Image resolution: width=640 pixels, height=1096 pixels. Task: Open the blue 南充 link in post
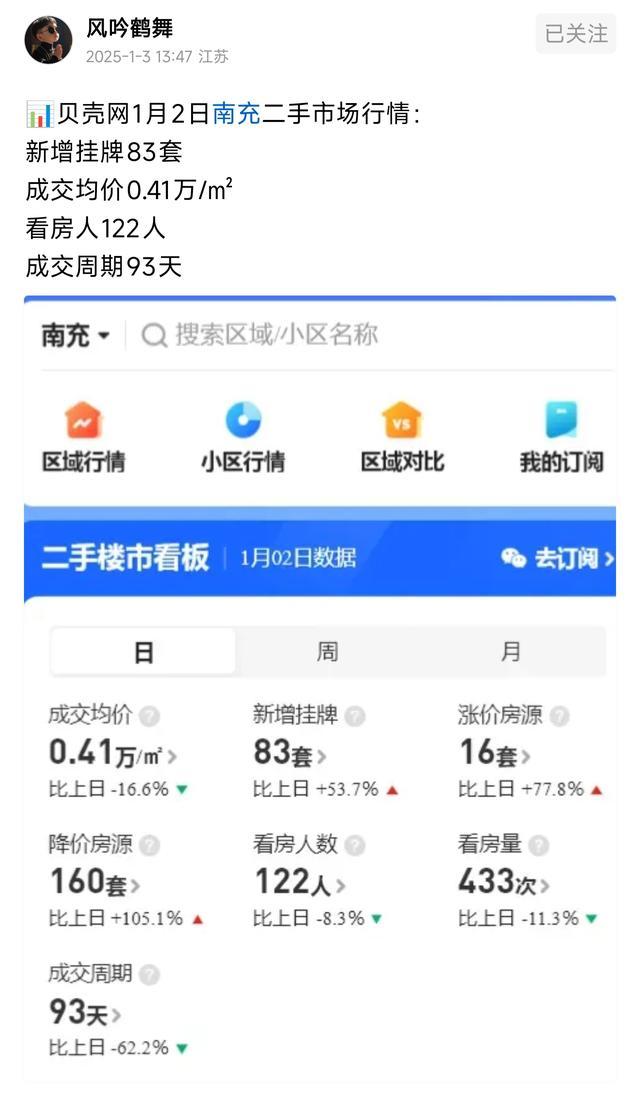tap(237, 114)
